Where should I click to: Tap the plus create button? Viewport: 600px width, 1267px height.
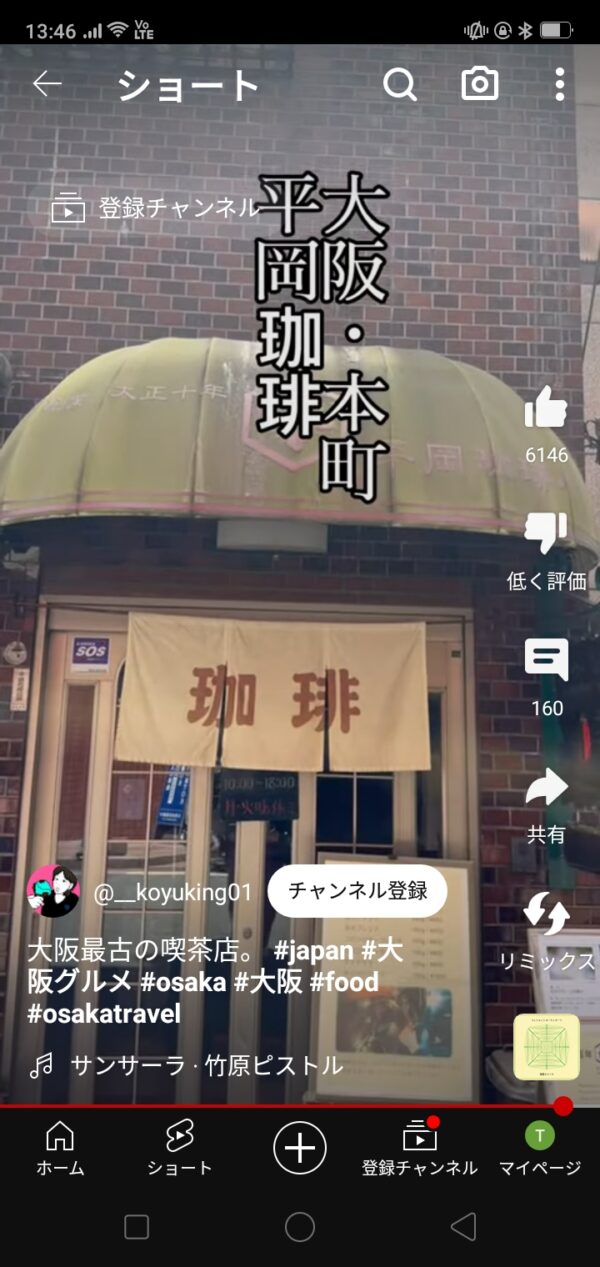(300, 1147)
